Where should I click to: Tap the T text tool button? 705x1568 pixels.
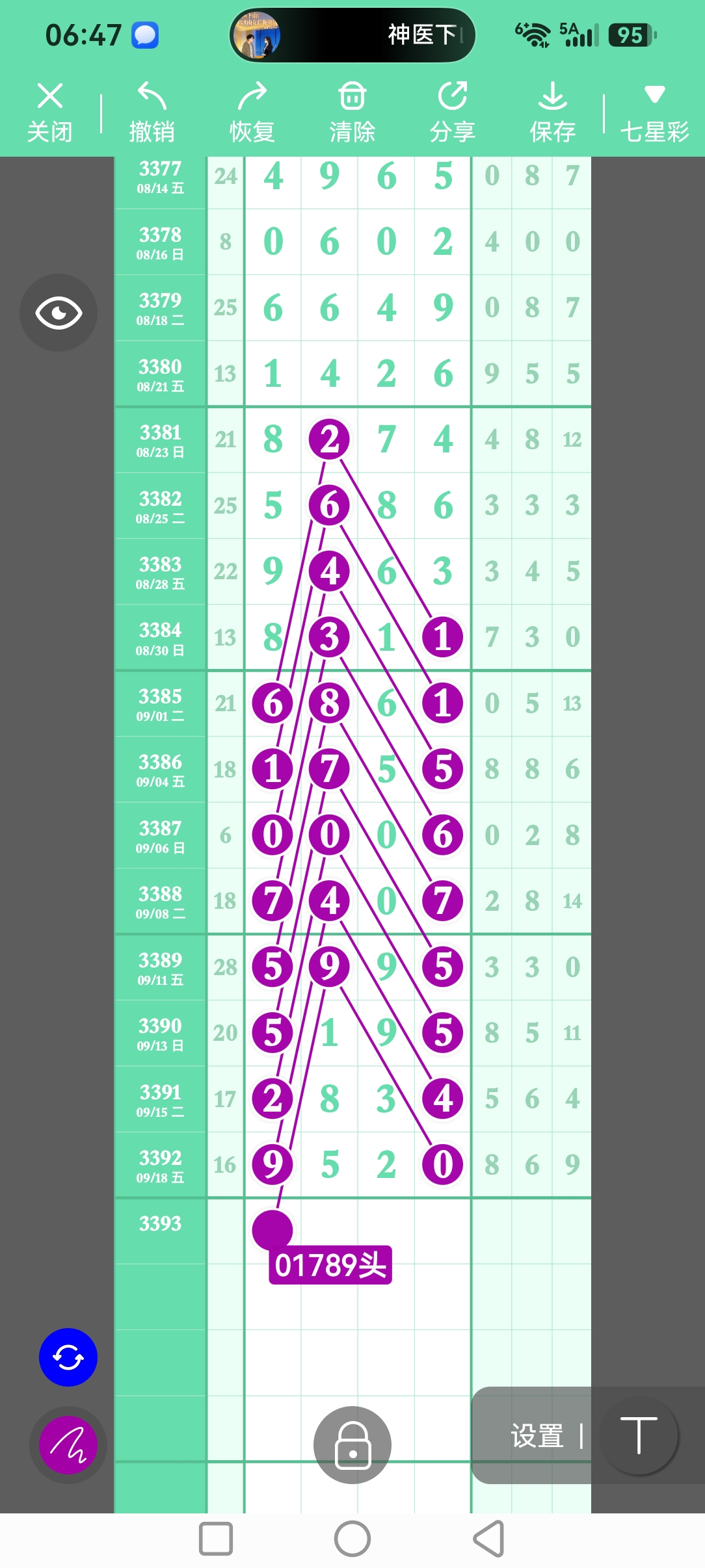(639, 1435)
